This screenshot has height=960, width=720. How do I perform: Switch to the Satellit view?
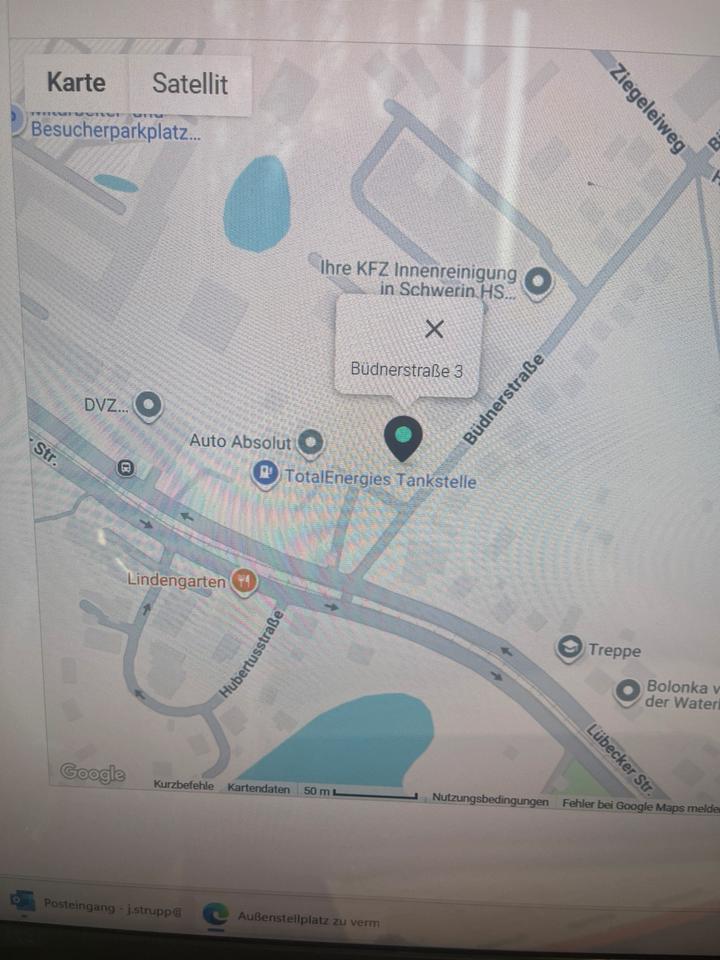pos(190,84)
